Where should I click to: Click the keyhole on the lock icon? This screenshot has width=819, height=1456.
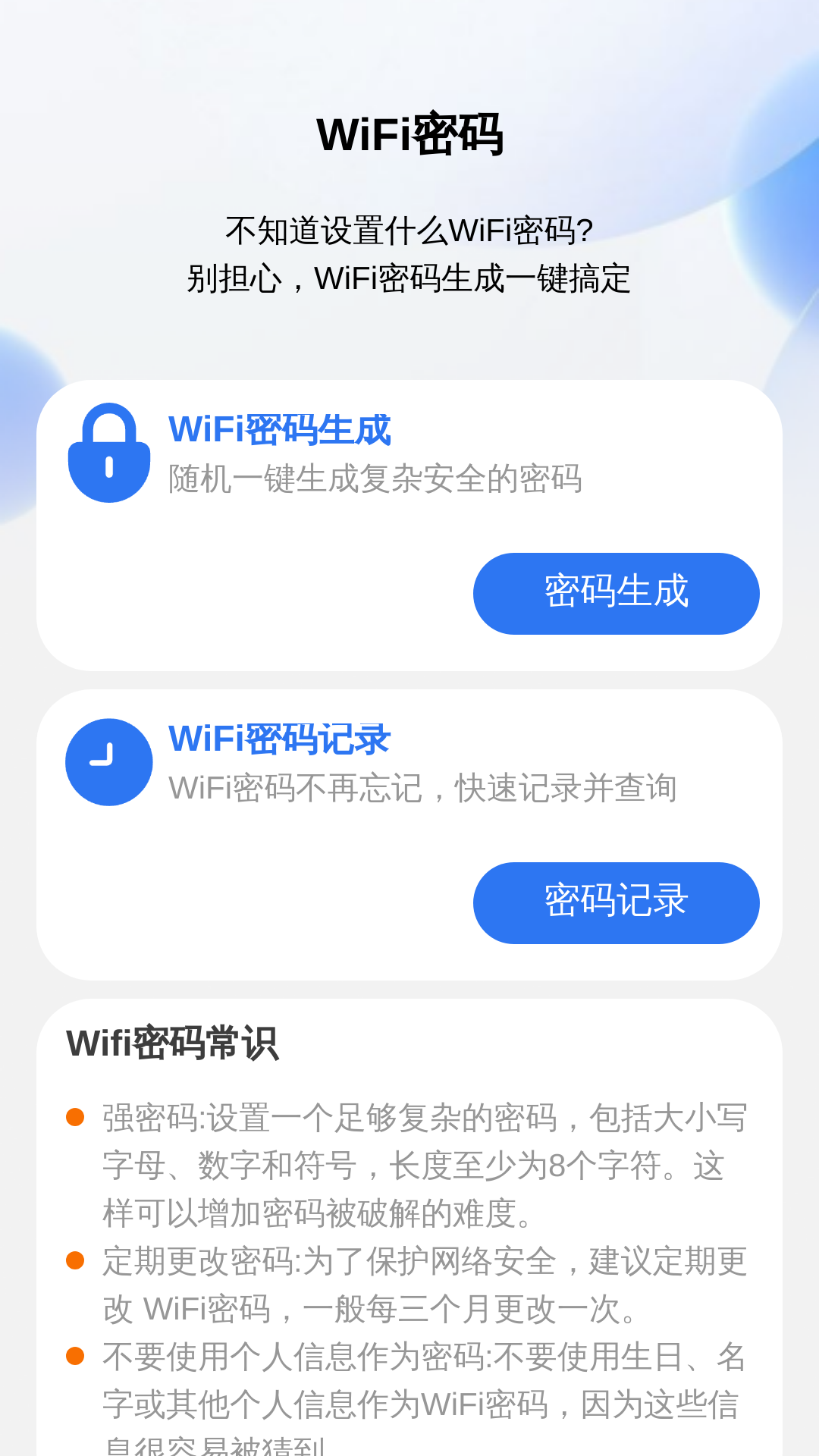coord(108,466)
